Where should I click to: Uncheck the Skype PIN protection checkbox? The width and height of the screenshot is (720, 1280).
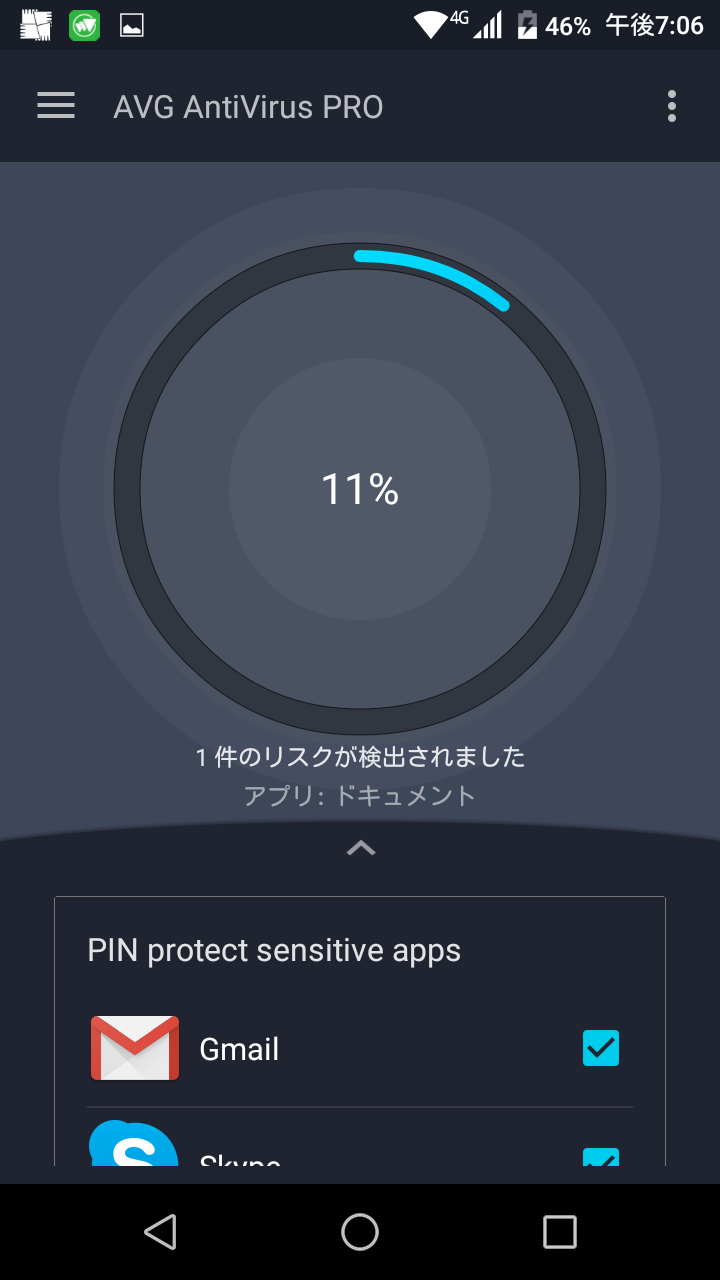[601, 1157]
